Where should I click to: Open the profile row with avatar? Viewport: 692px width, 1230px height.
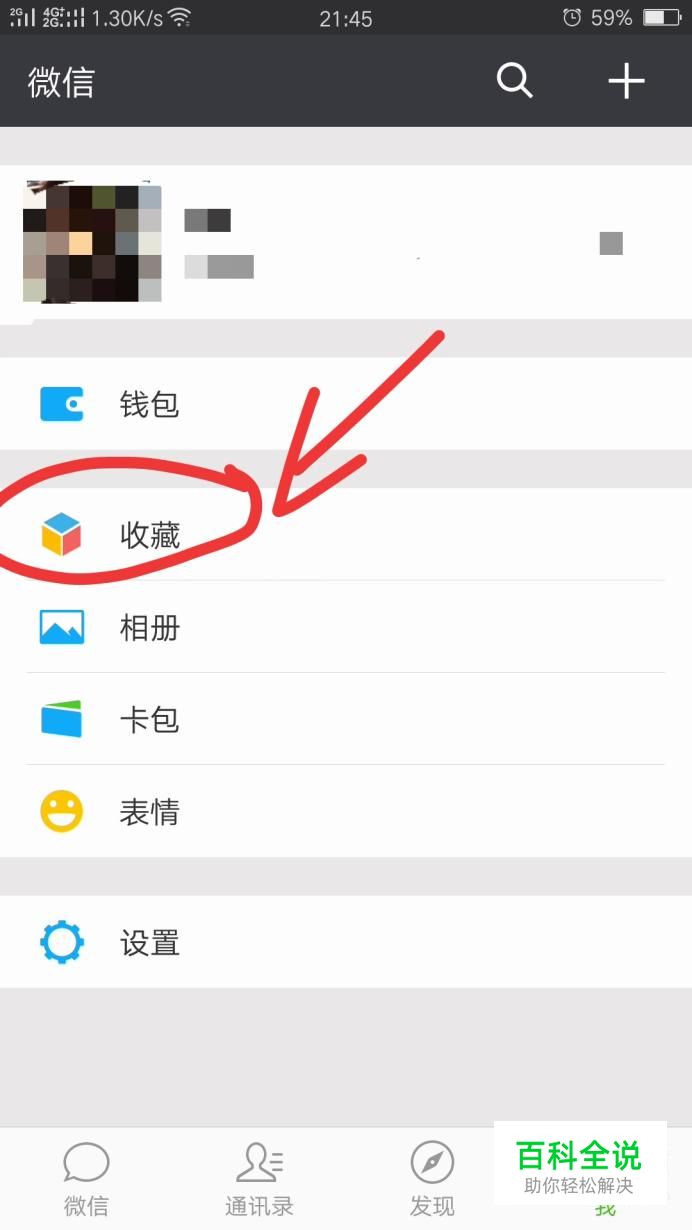coord(346,243)
